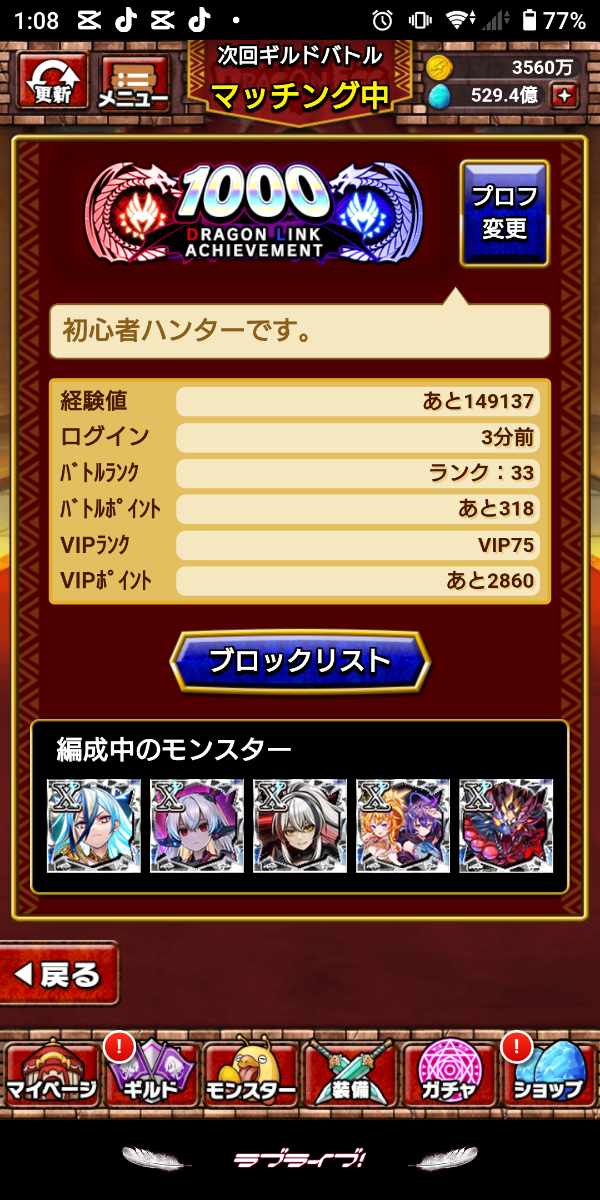
Task: Tap the red plus to add gems
Action: [x=565, y=96]
